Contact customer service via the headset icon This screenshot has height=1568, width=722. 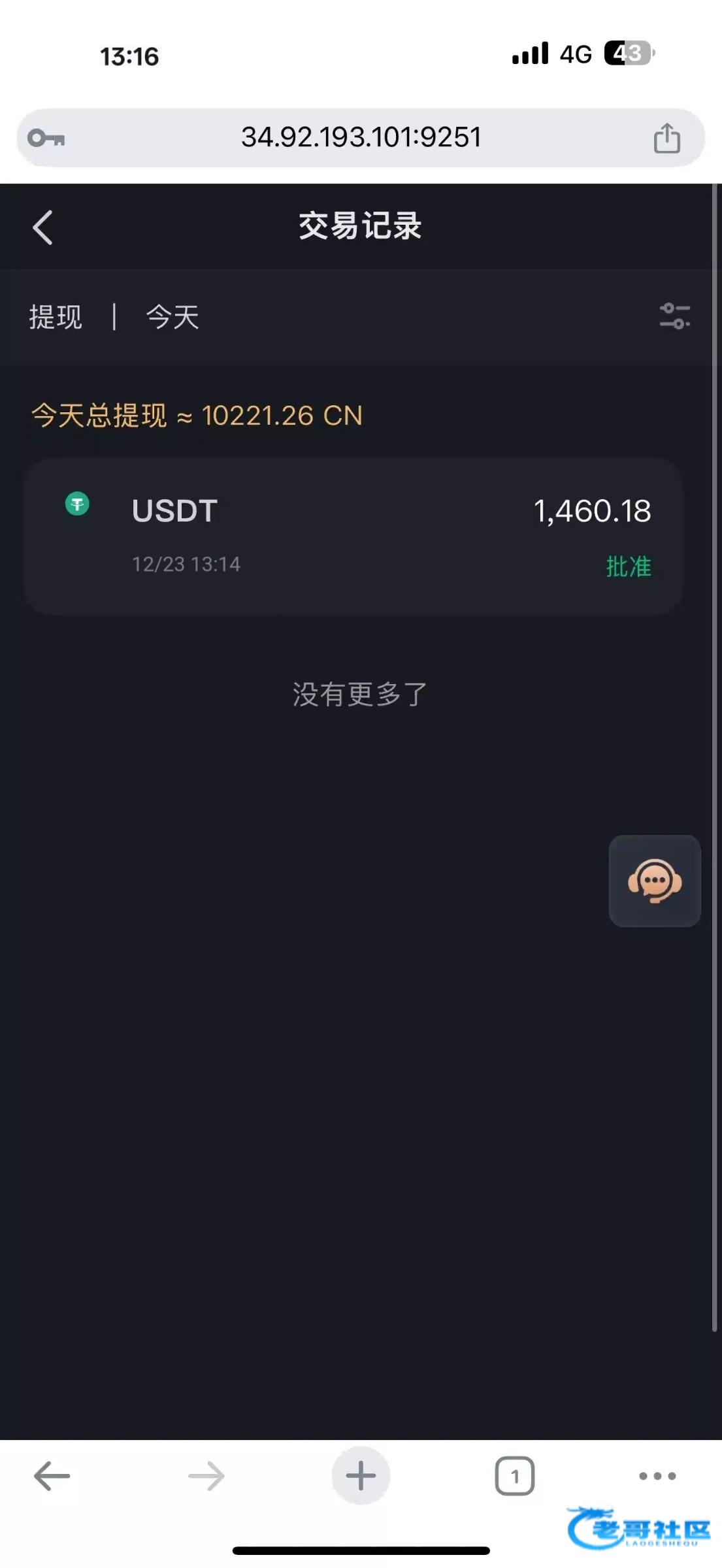click(x=654, y=881)
